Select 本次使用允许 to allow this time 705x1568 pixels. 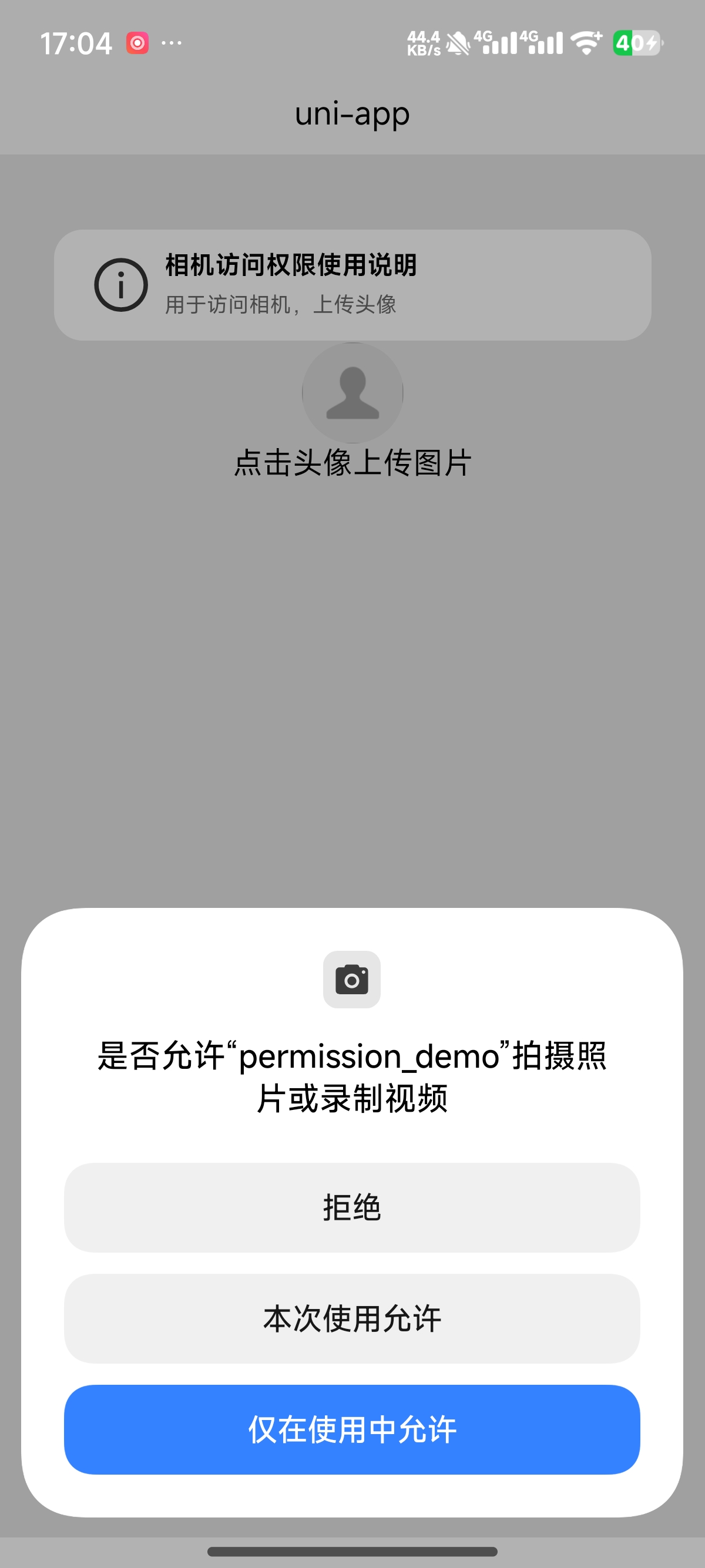352,1318
